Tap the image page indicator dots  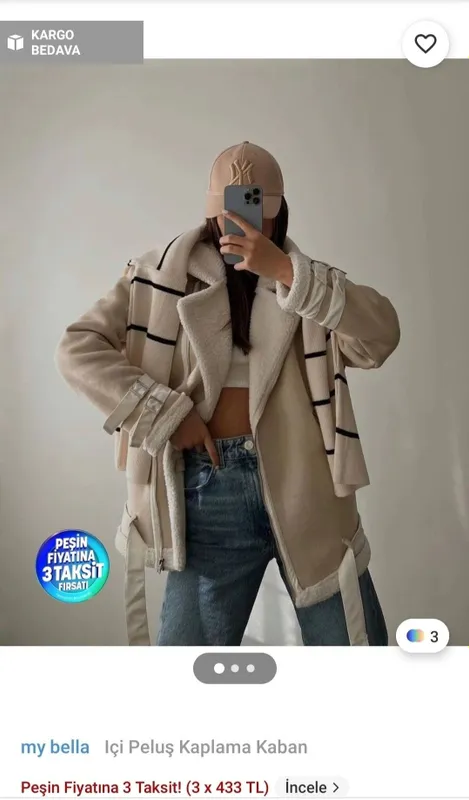click(x=235, y=668)
